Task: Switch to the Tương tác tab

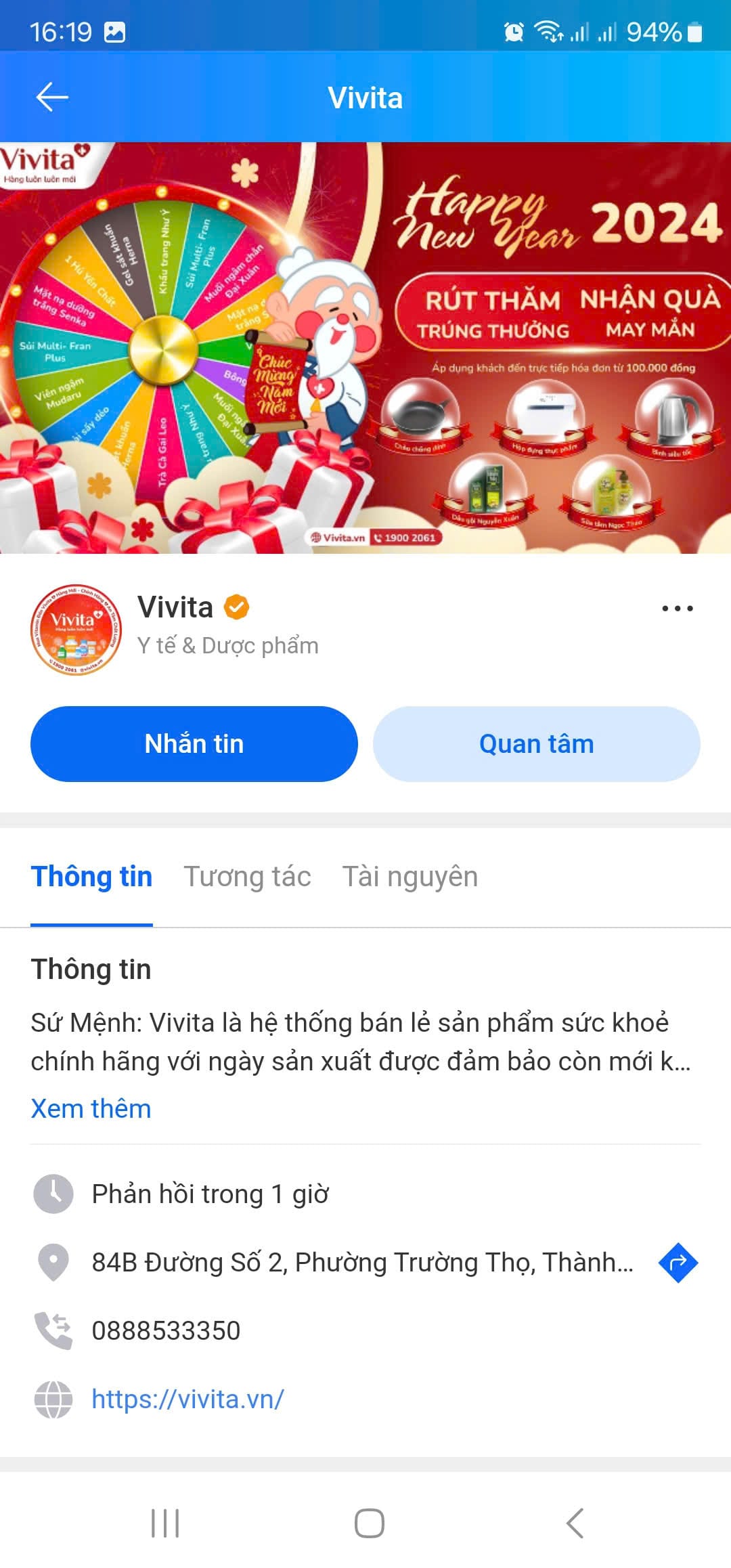Action: (247, 877)
